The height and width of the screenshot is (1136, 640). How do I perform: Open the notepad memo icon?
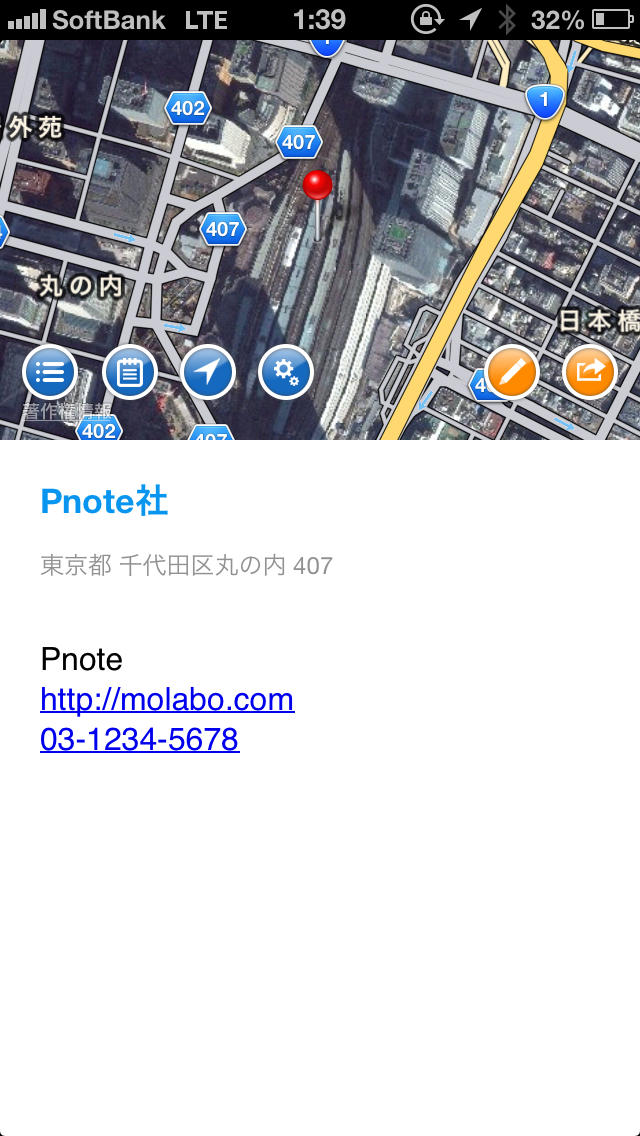click(x=129, y=373)
